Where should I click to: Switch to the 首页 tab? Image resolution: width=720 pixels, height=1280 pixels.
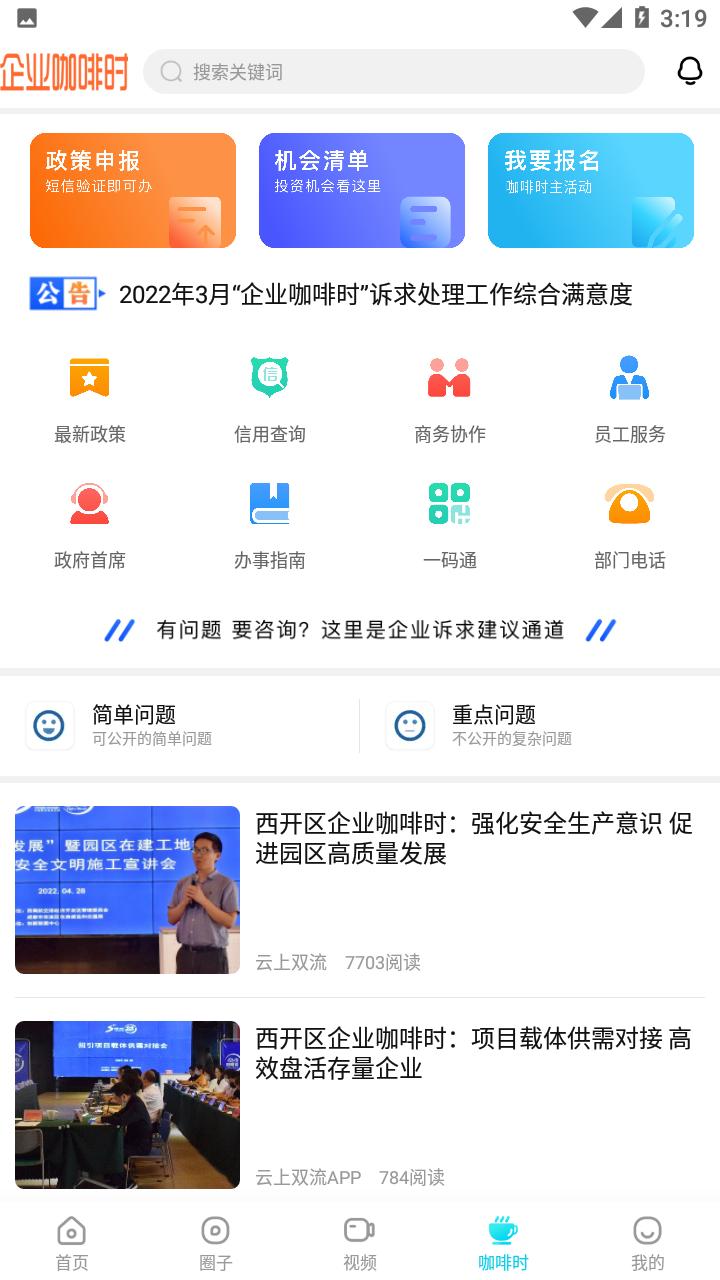click(72, 1243)
